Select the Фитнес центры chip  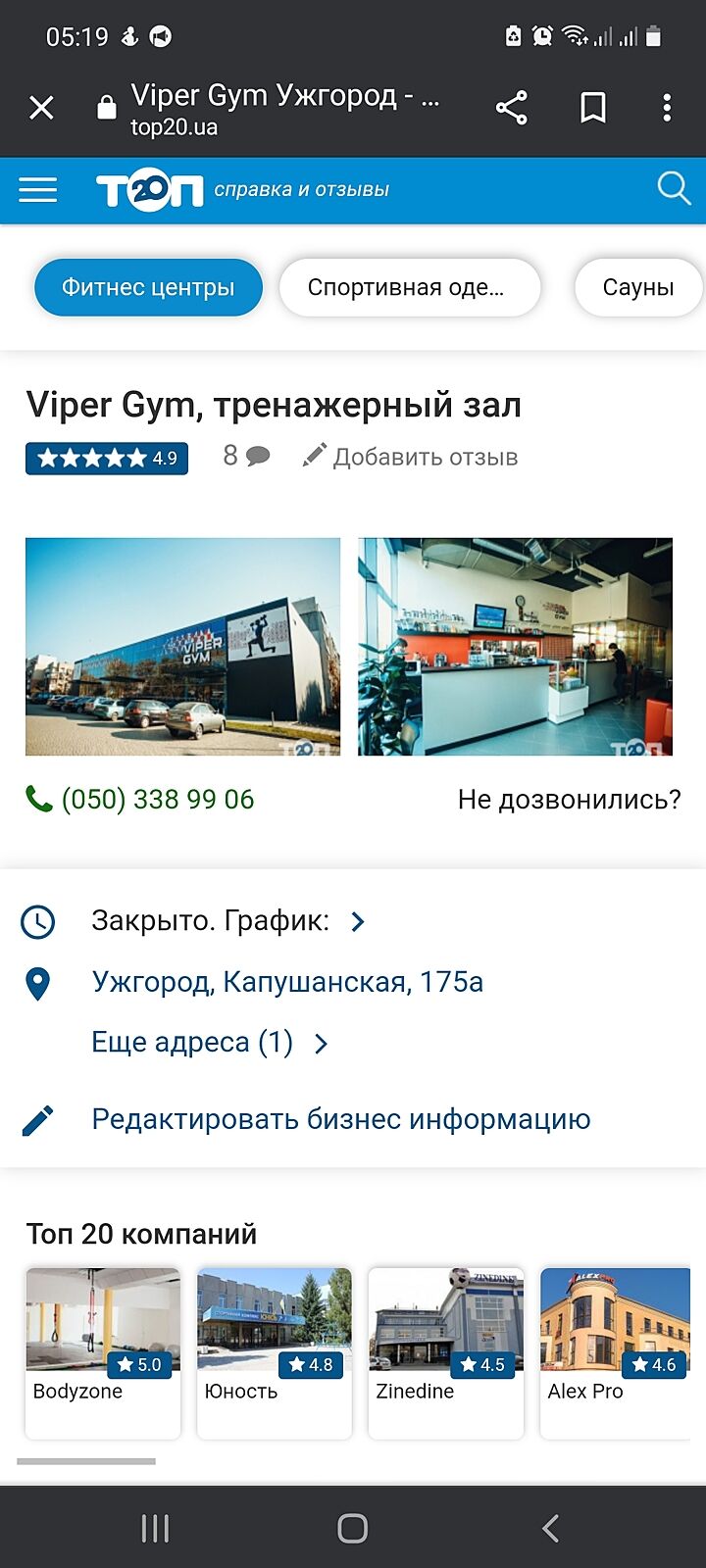point(148,287)
